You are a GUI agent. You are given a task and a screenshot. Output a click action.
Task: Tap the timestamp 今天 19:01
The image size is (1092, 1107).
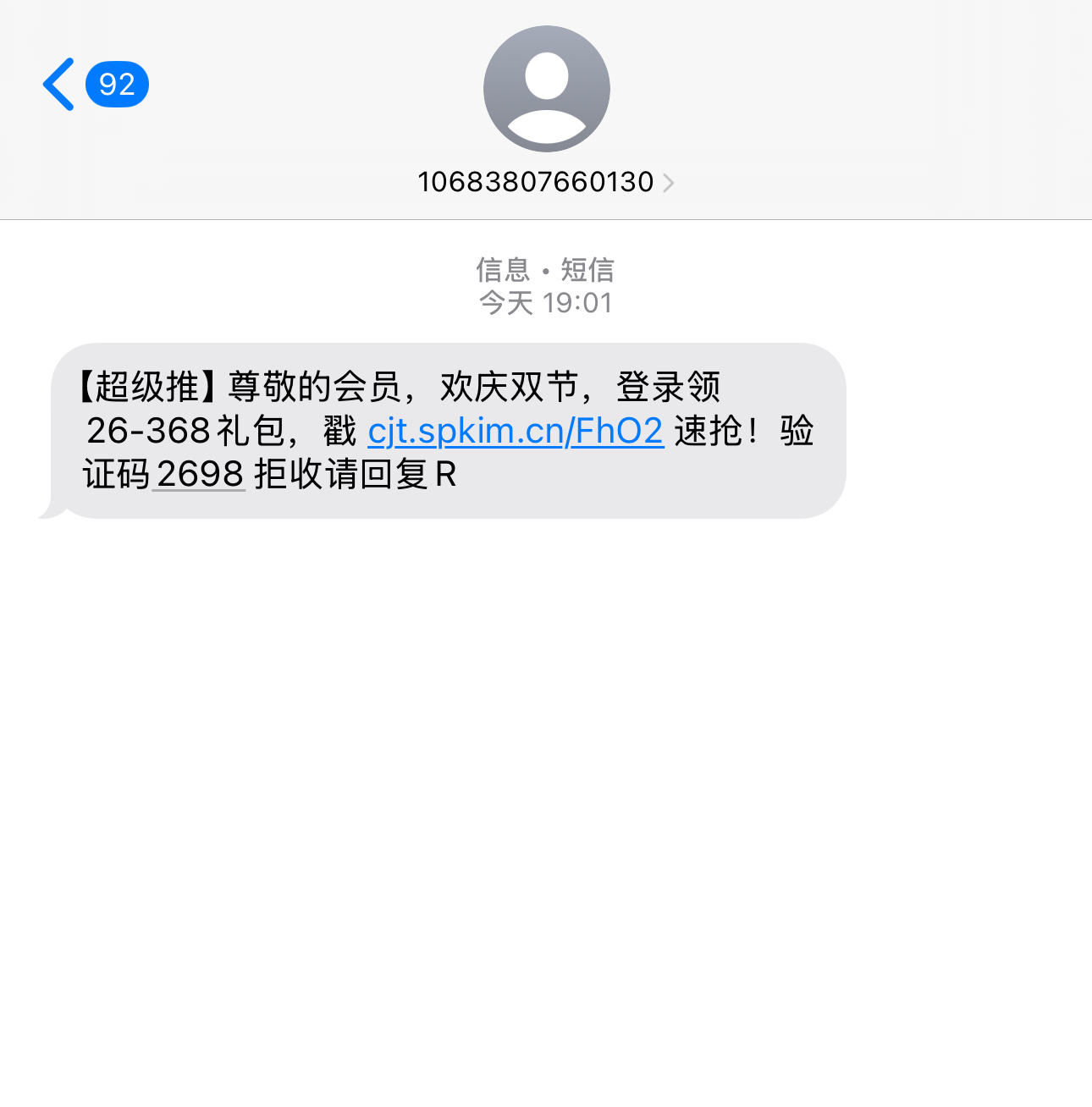[x=545, y=302]
